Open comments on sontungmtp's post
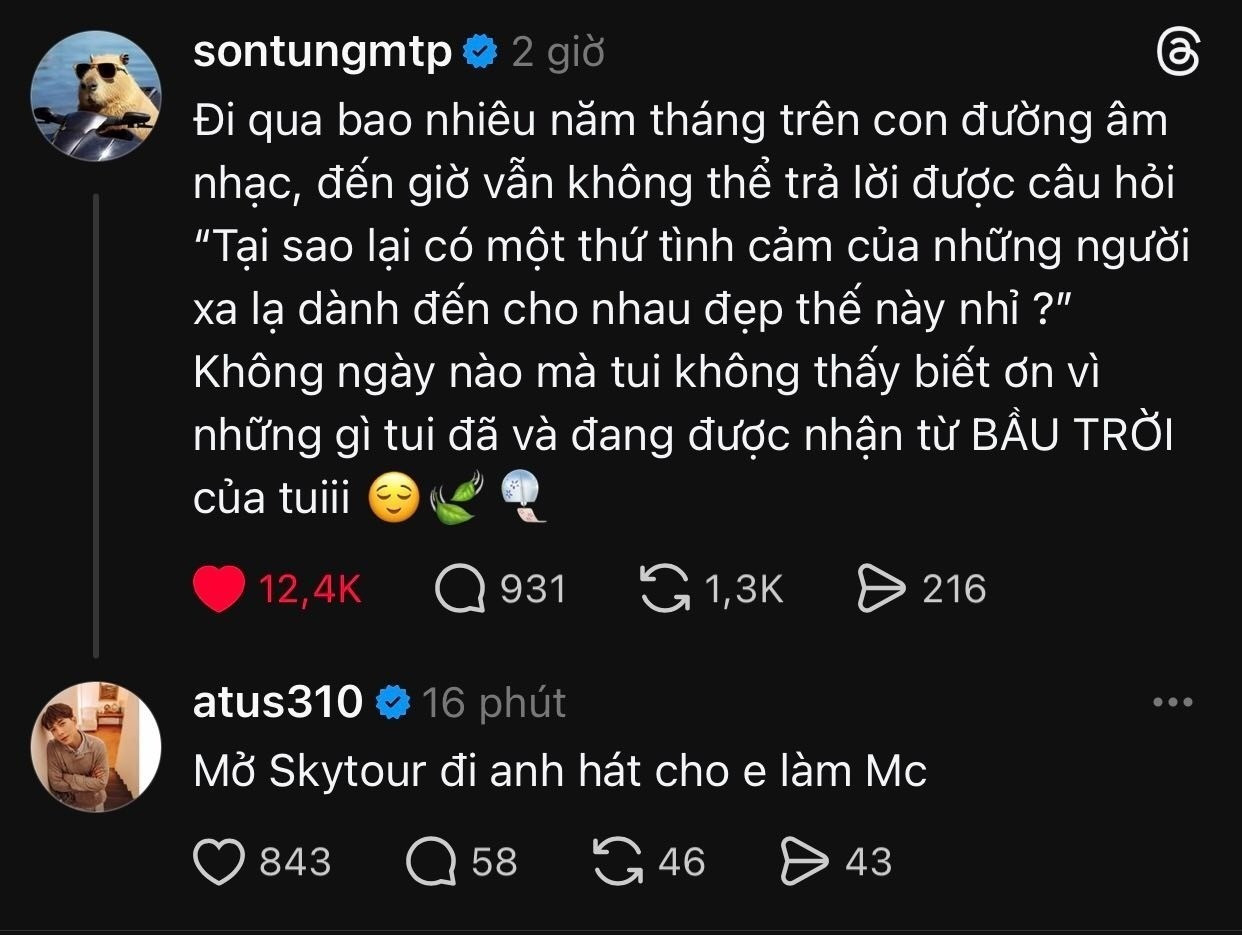Image resolution: width=1242 pixels, height=935 pixels. 461,589
